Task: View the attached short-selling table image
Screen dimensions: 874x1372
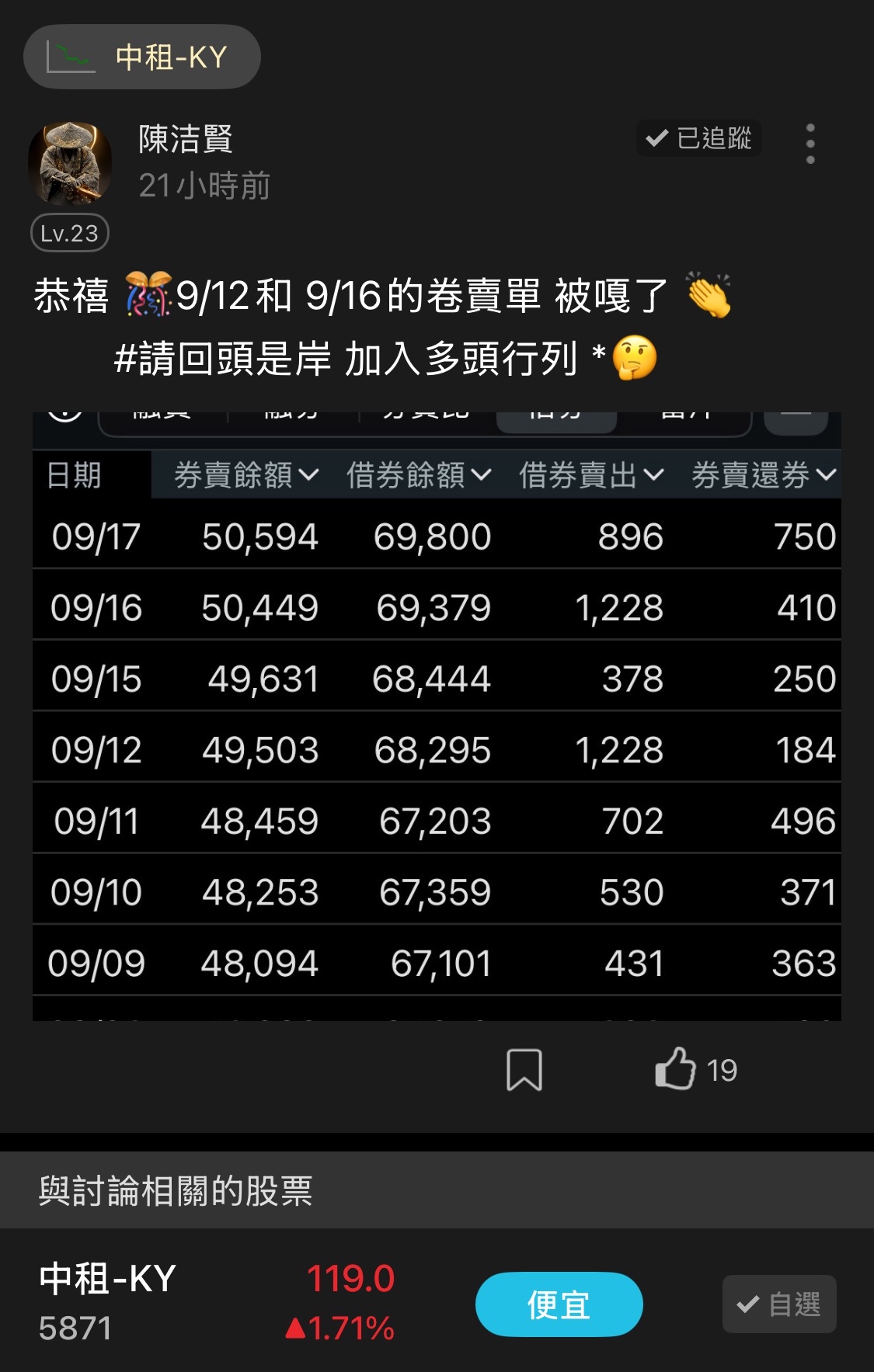Action: (x=437, y=714)
